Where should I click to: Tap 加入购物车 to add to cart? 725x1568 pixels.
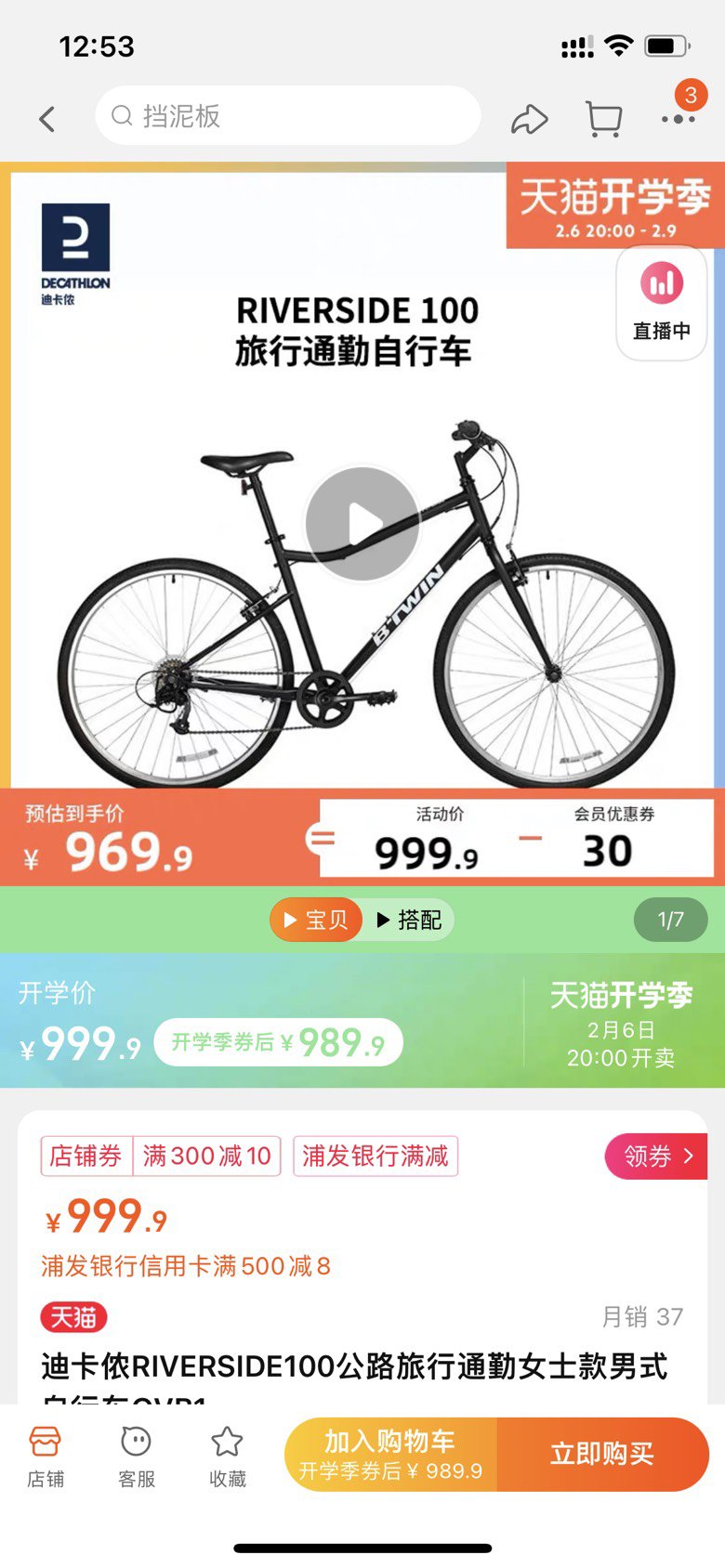[390, 1455]
